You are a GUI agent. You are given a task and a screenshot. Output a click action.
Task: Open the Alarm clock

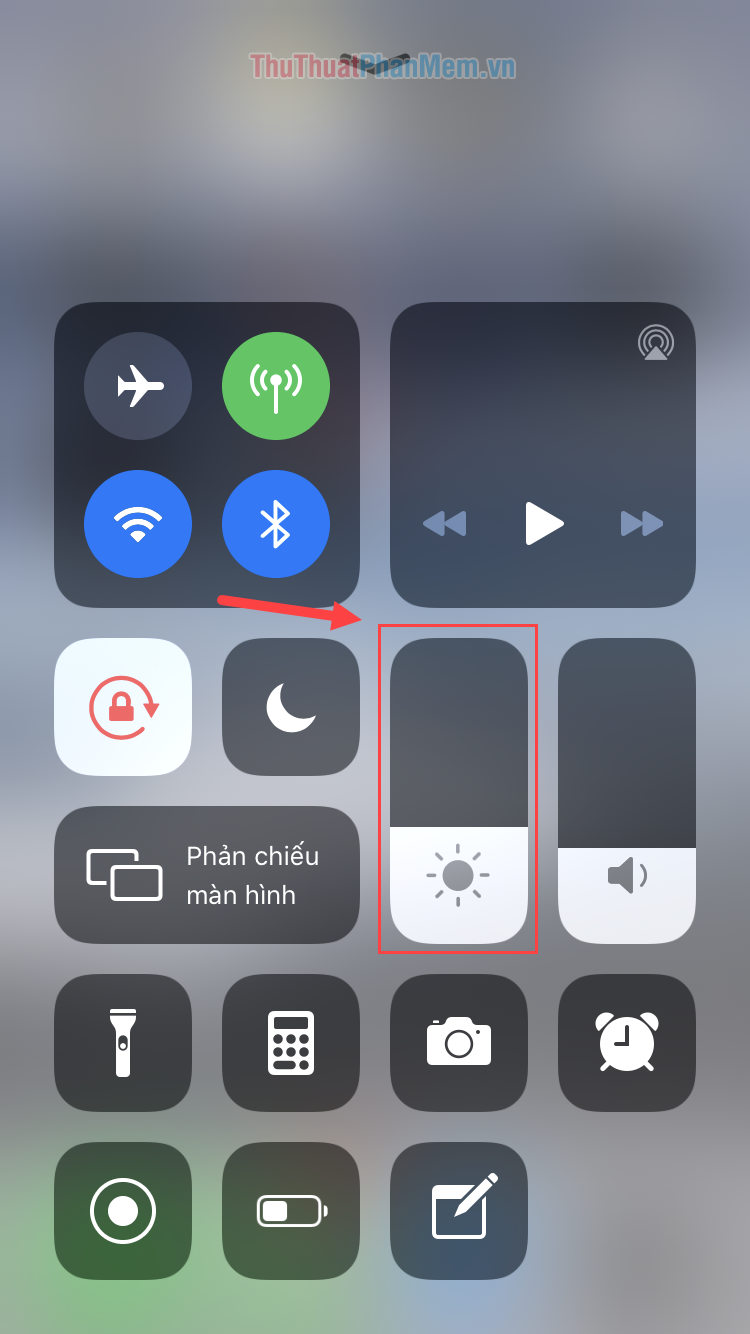tap(626, 1043)
